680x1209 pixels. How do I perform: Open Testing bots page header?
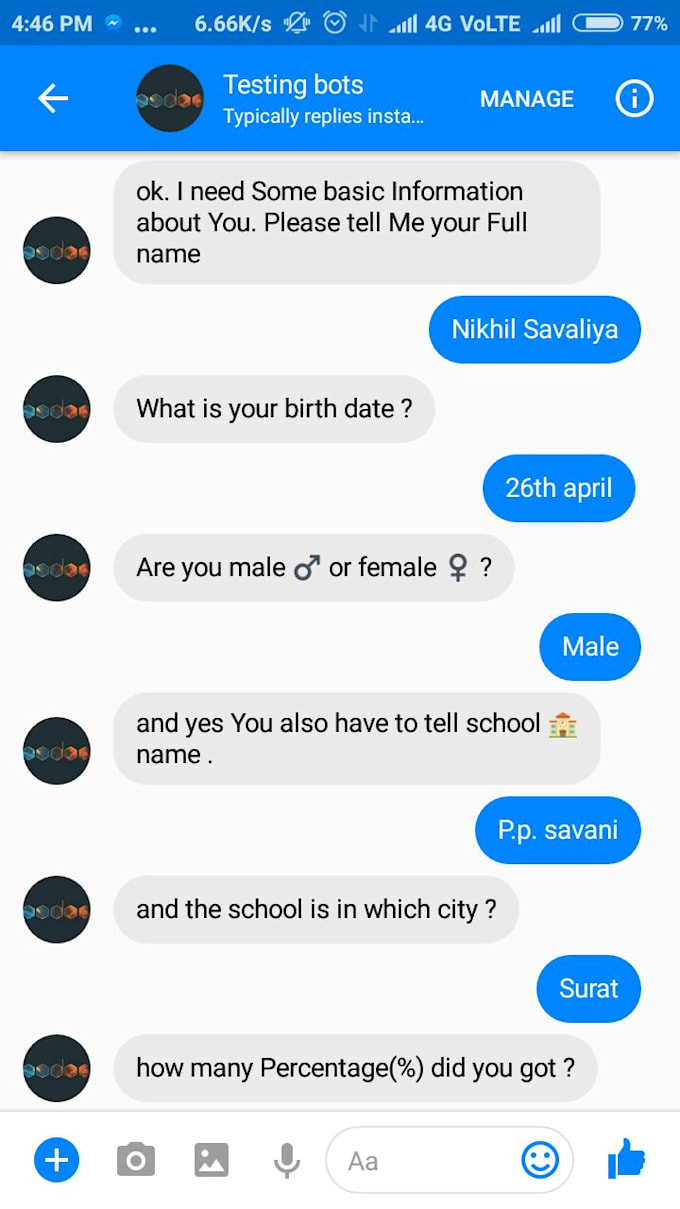(292, 98)
